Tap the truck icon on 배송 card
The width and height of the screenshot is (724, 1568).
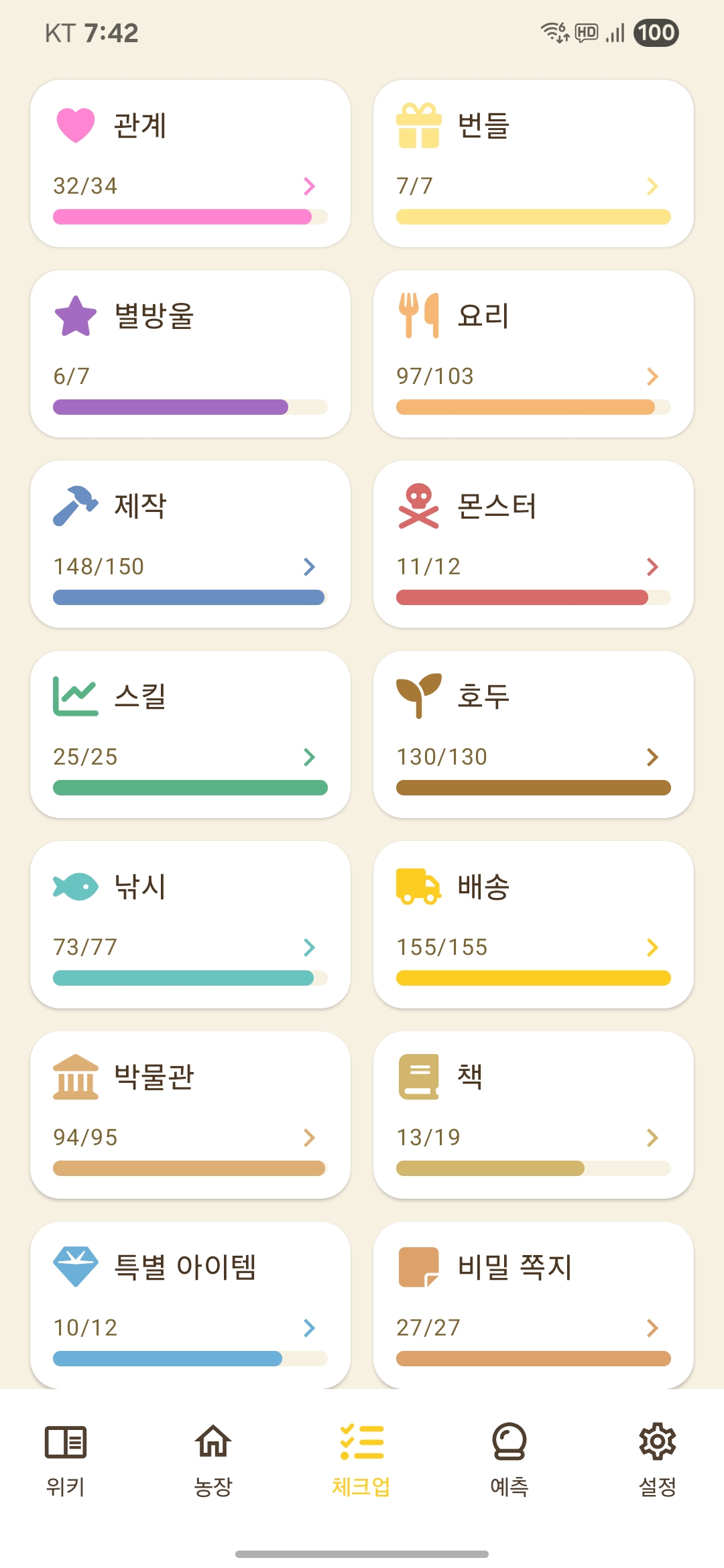pyautogui.click(x=419, y=886)
